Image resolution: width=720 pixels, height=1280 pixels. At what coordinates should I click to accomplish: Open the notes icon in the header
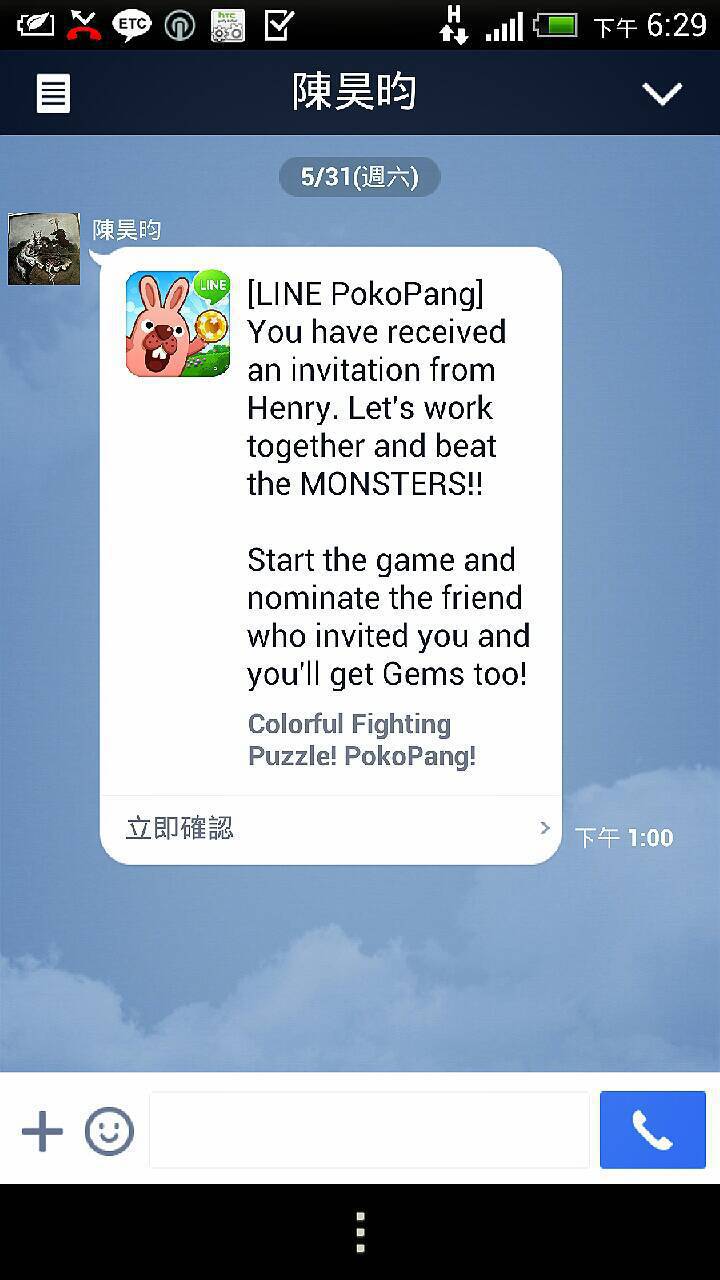click(54, 94)
